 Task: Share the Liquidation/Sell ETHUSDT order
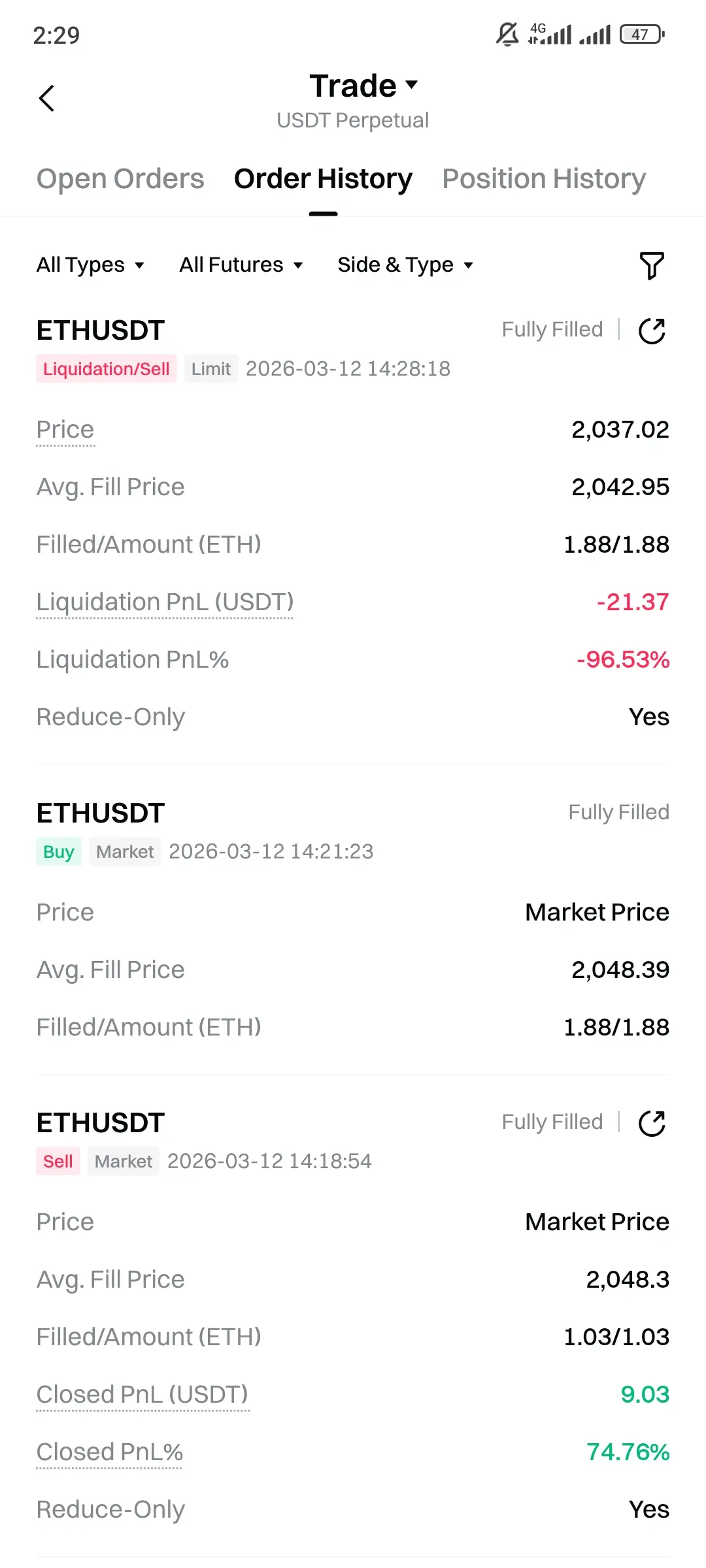pos(652,331)
